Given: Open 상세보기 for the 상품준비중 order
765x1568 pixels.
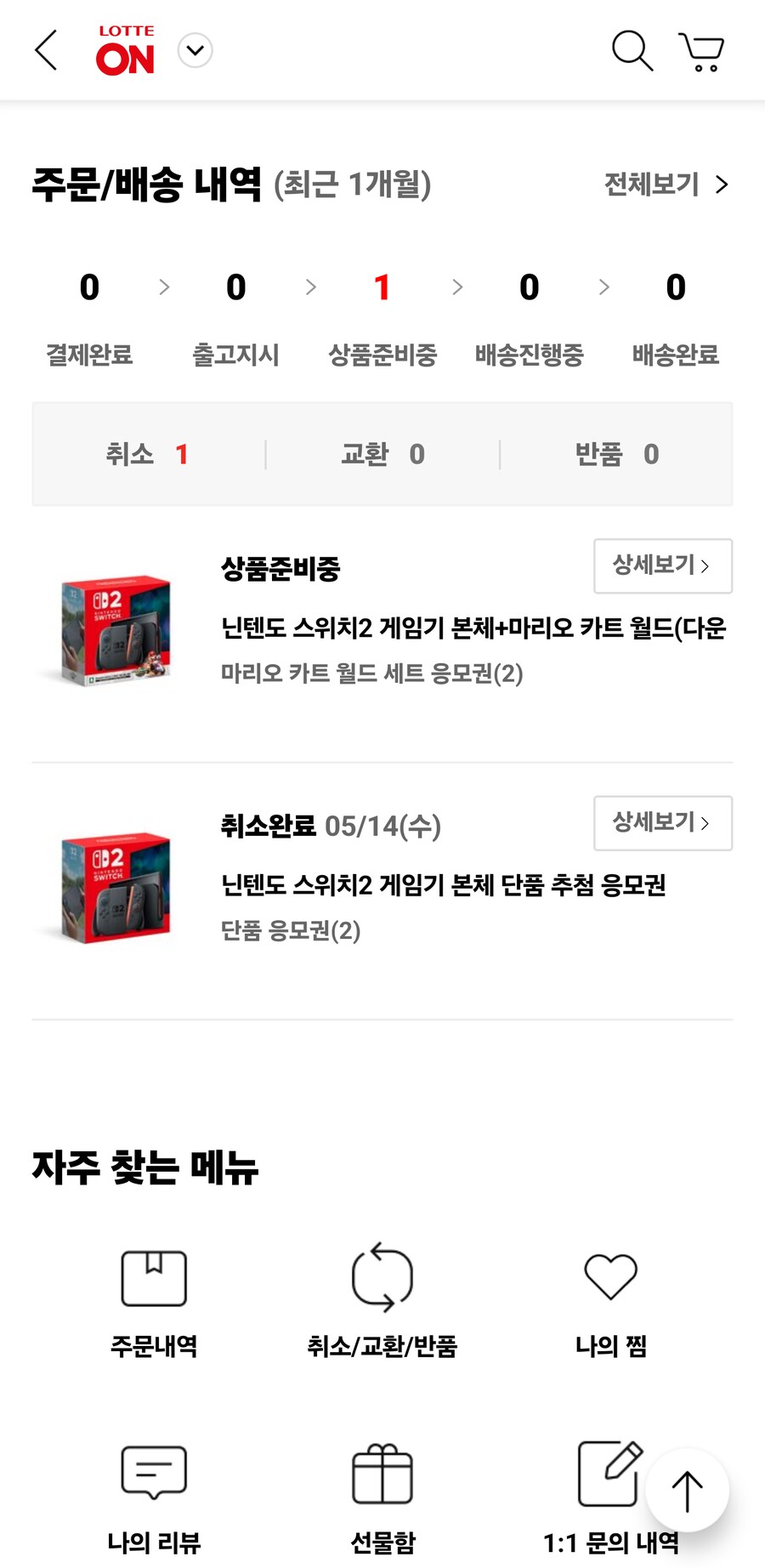Looking at the screenshot, I should [662, 566].
